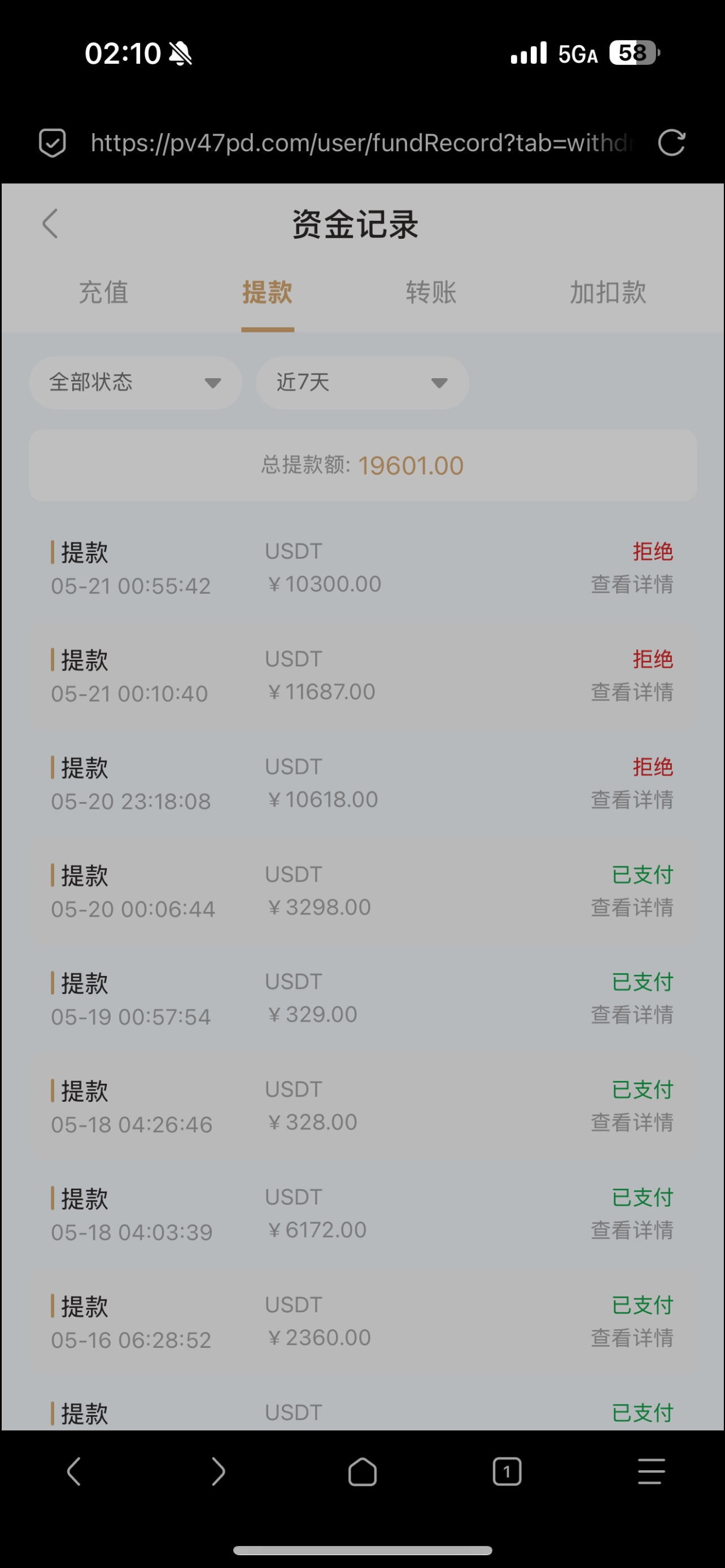Show details of the ¥2360.00 withdrawal

coord(632,1338)
